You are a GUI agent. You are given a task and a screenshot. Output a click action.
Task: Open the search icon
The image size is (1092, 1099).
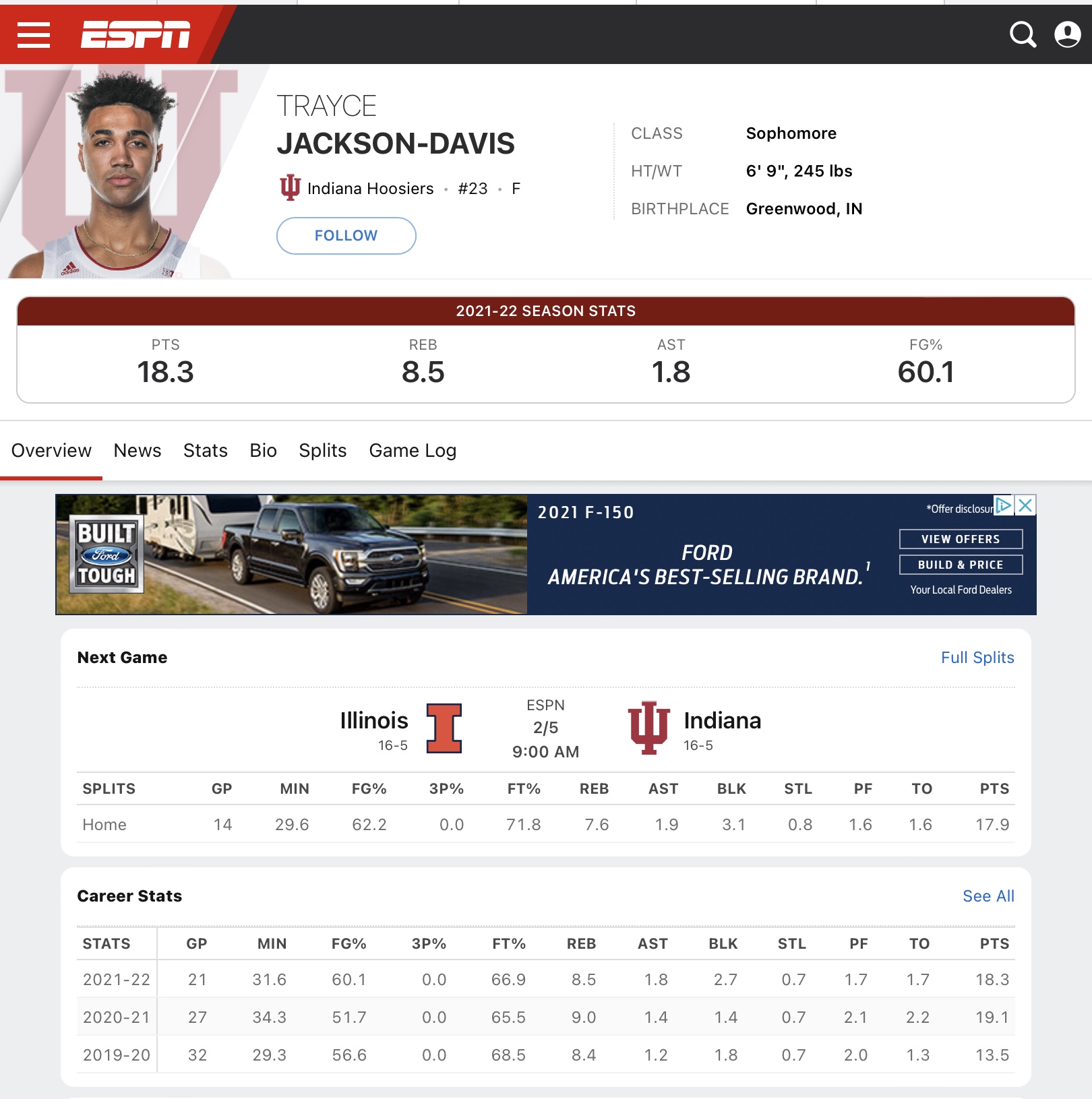1023,34
